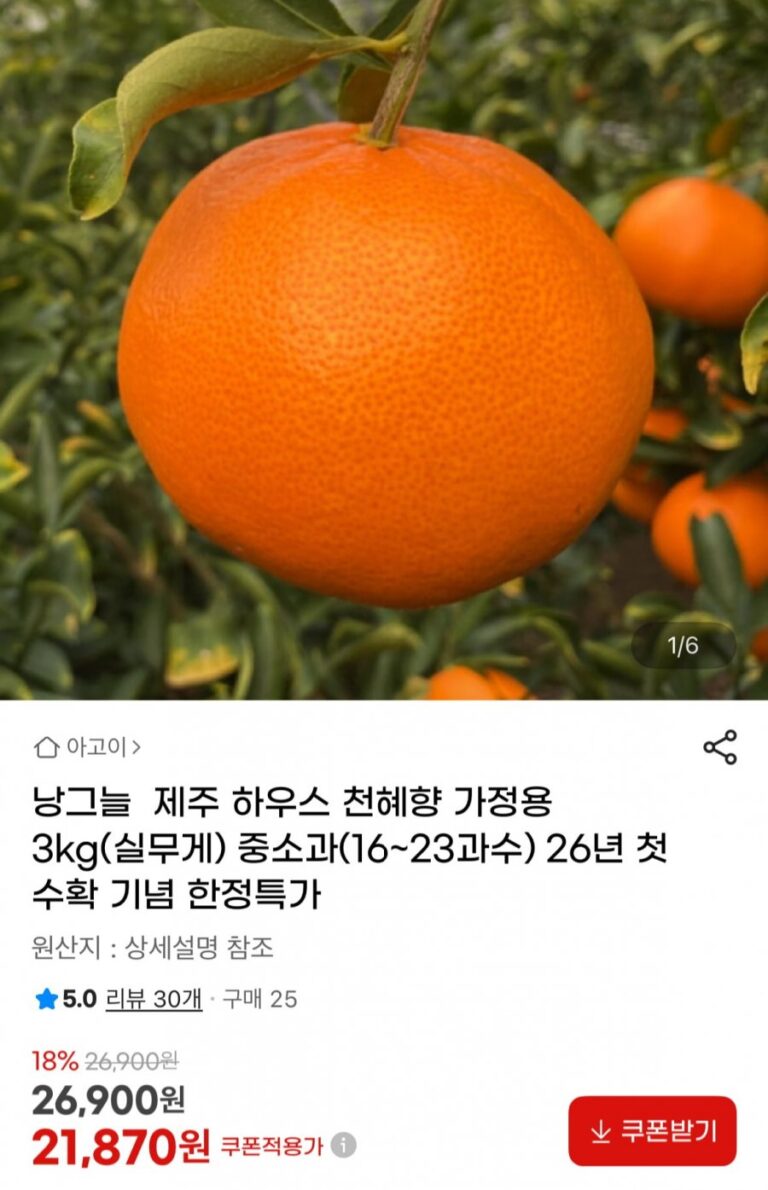This screenshot has width=768, height=1190.
Task: Tap the 쿠폰받기 coupon button
Action: click(652, 1131)
